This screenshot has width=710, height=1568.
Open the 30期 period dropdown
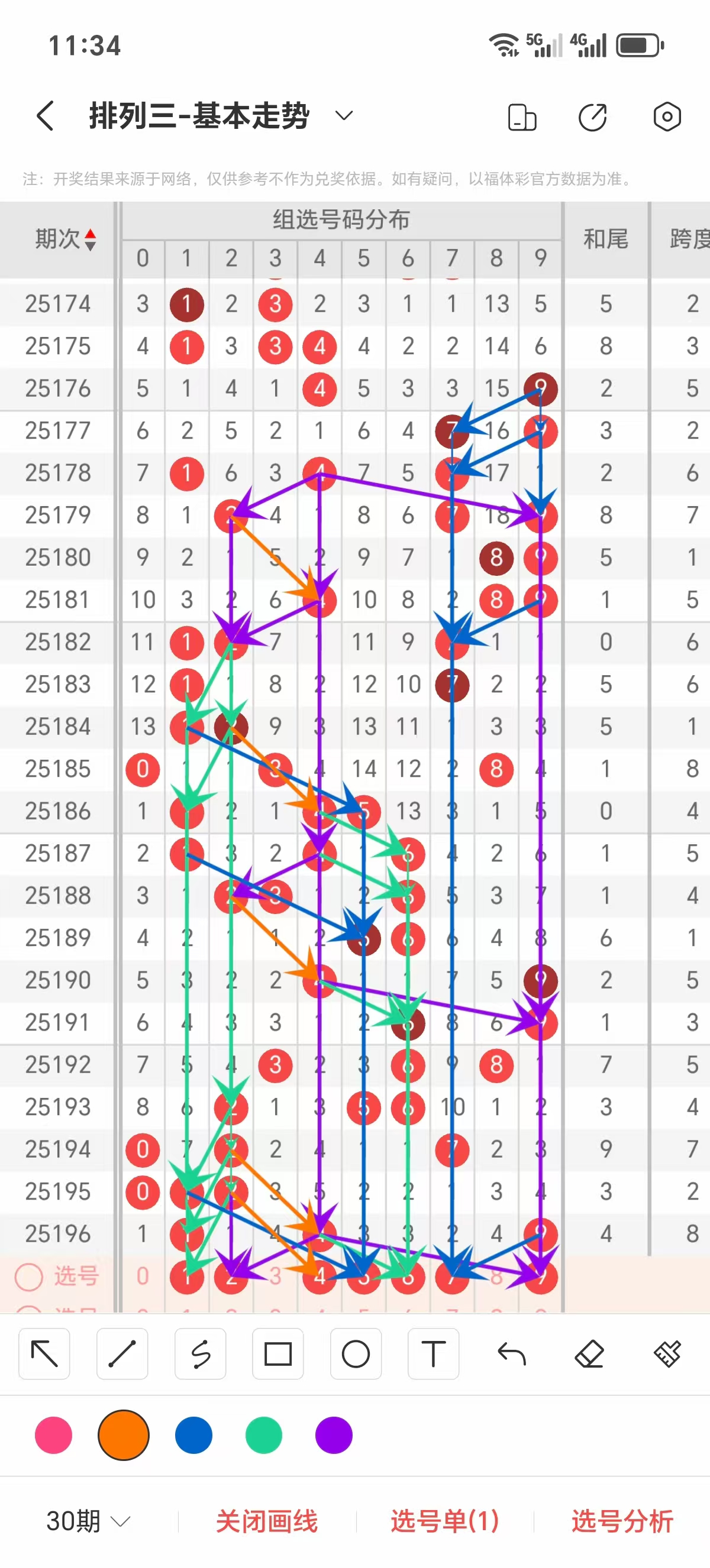coord(88,1521)
